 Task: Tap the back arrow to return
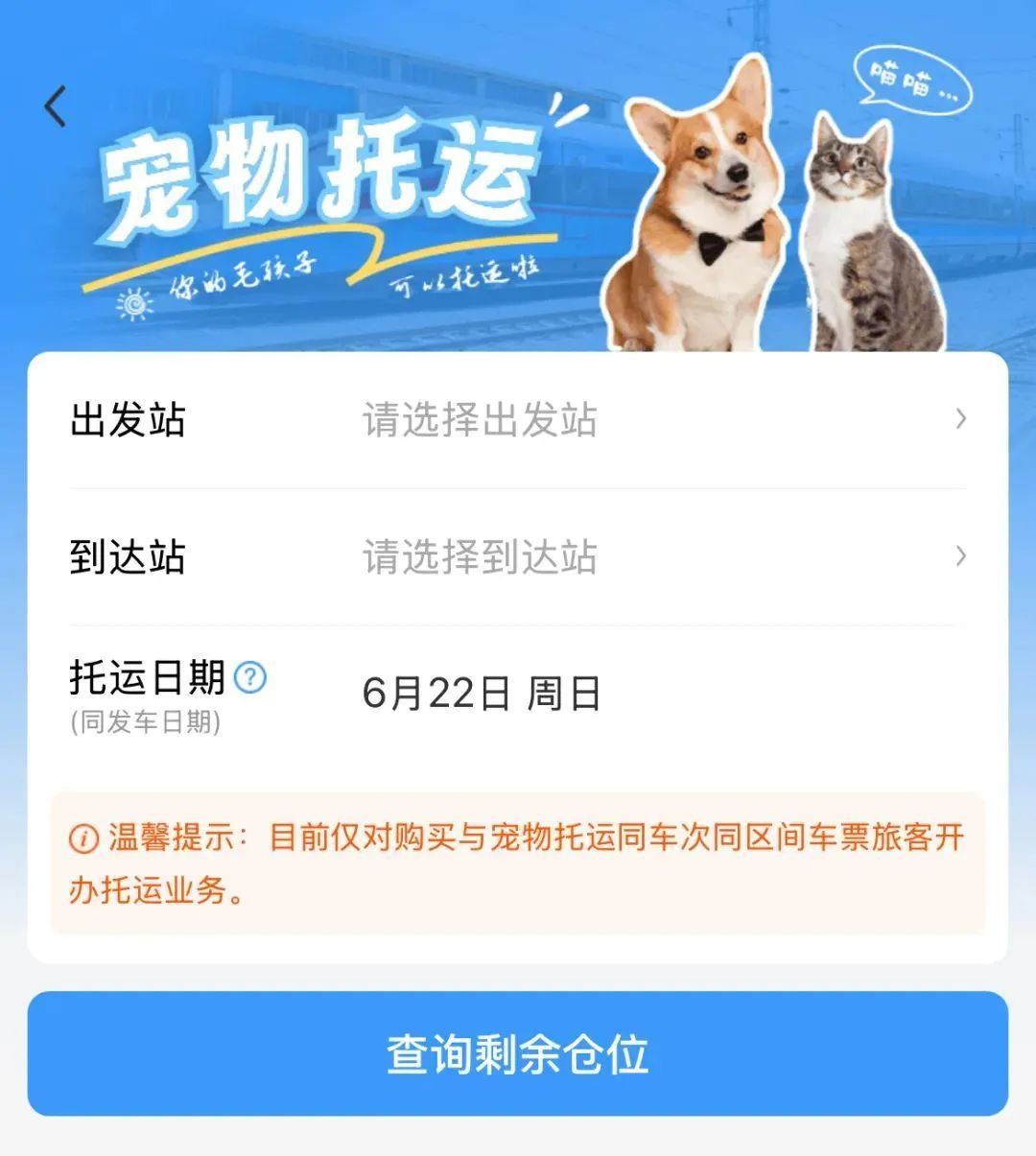pyautogui.click(x=55, y=104)
